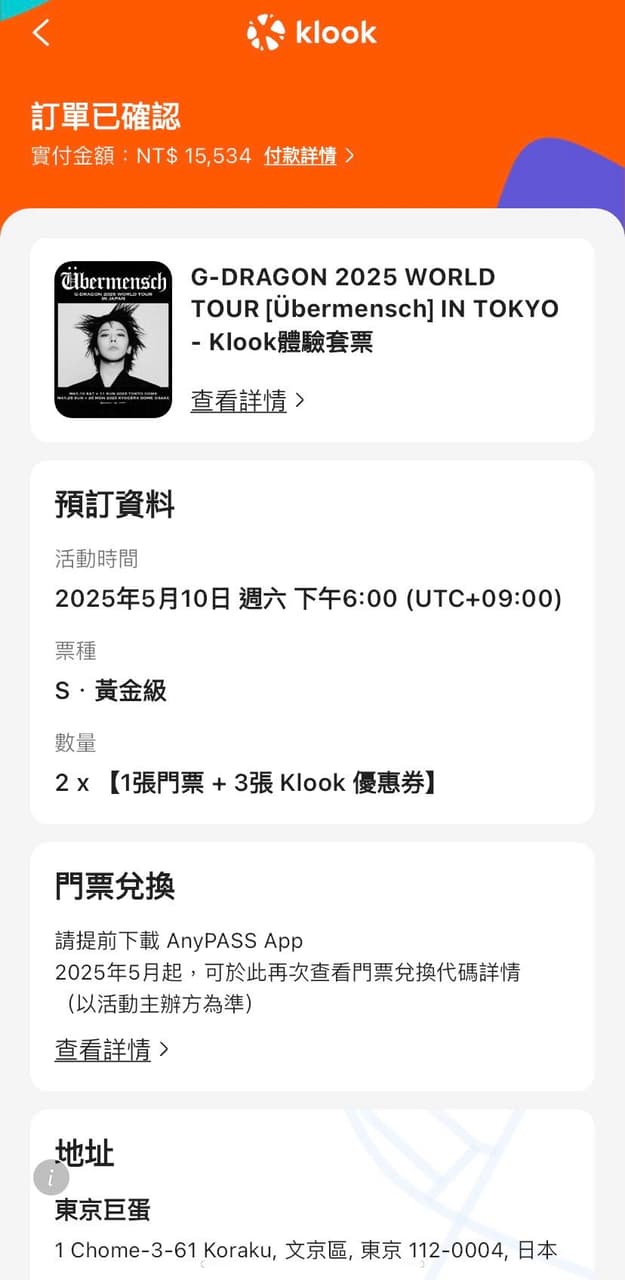Open the 付款詳情 payment details link
This screenshot has height=1280, width=625.
[x=308, y=156]
